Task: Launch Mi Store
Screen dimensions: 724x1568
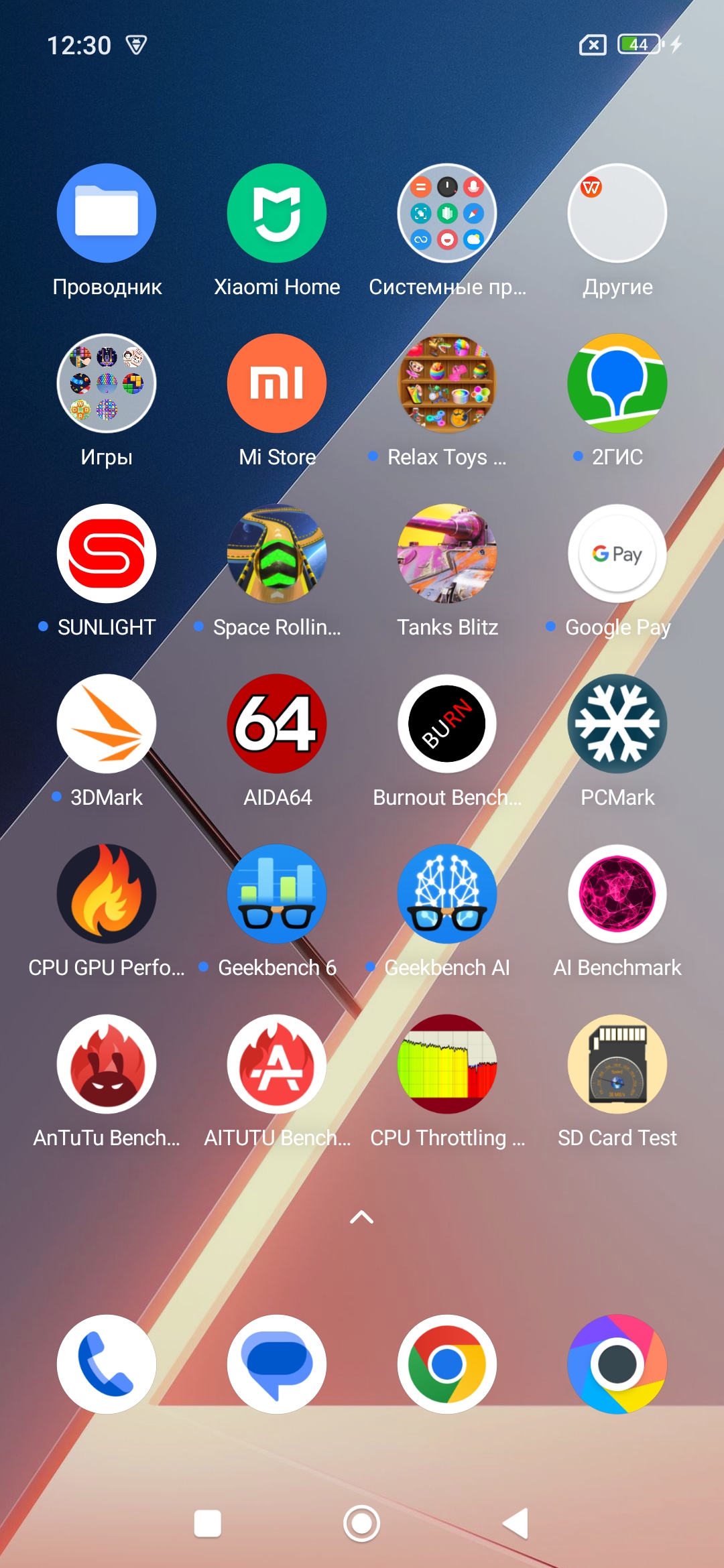Action: 277,383
